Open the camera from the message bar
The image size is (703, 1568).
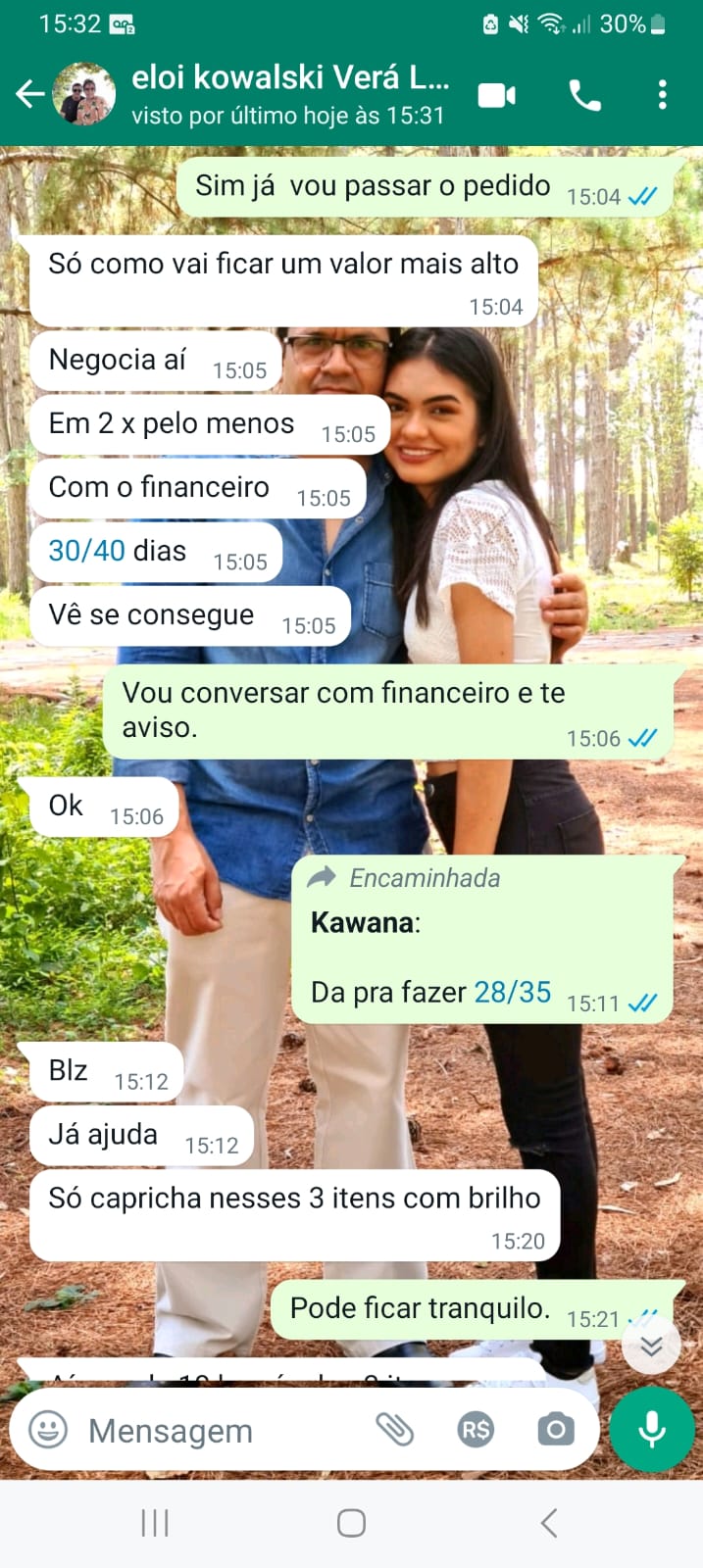point(556,1430)
